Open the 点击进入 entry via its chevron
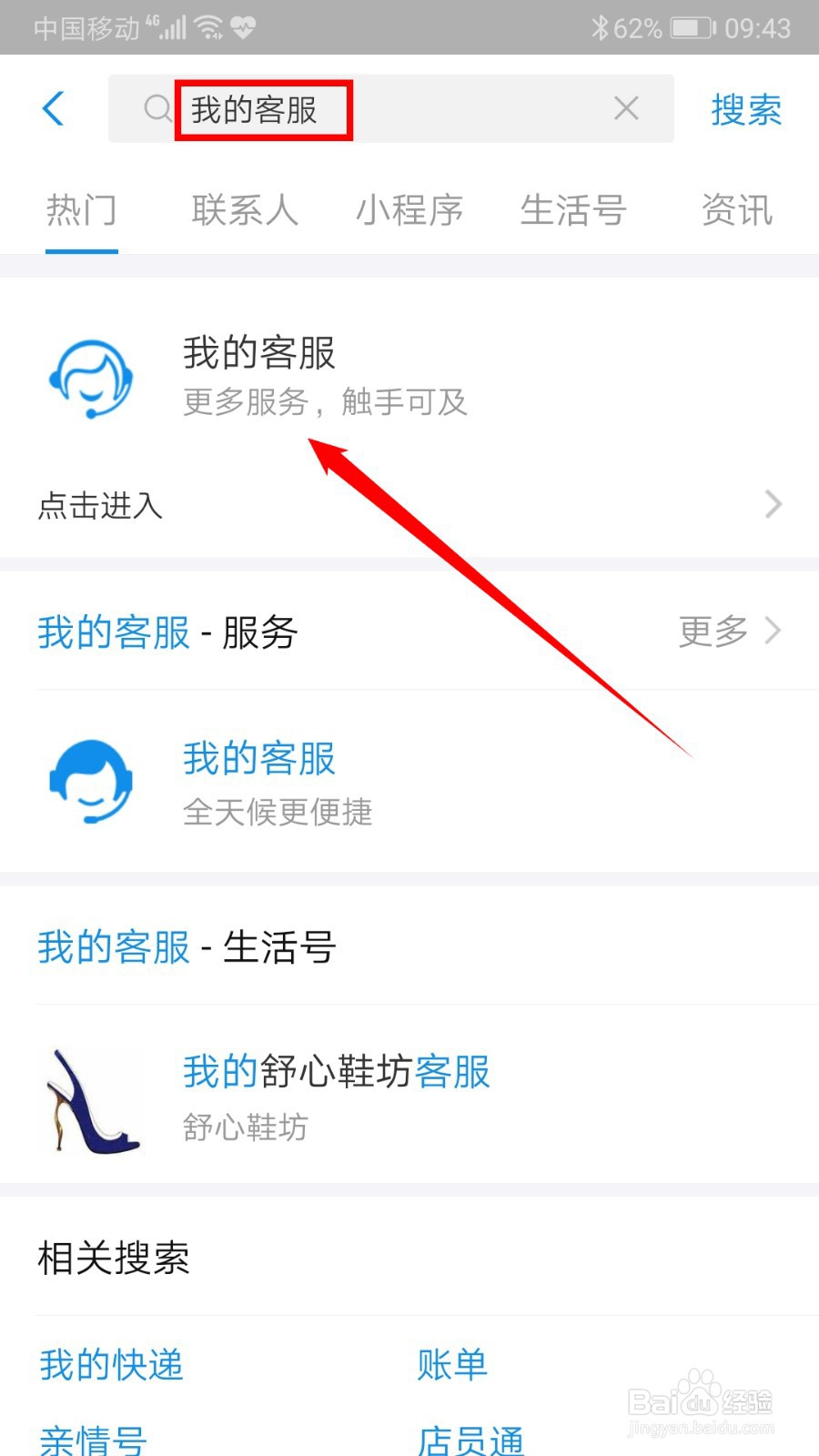 point(772,504)
